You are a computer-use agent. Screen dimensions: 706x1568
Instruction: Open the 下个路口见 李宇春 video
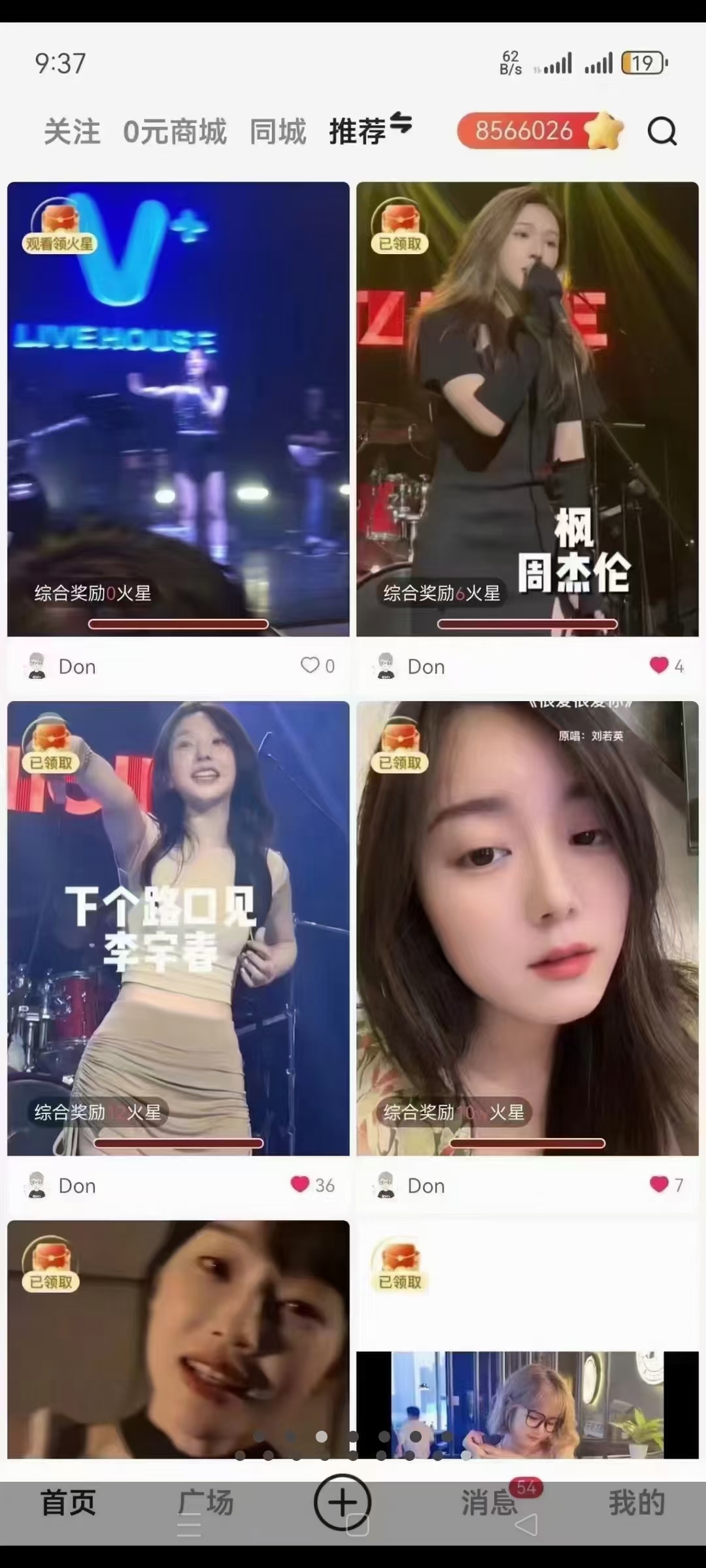point(178,928)
